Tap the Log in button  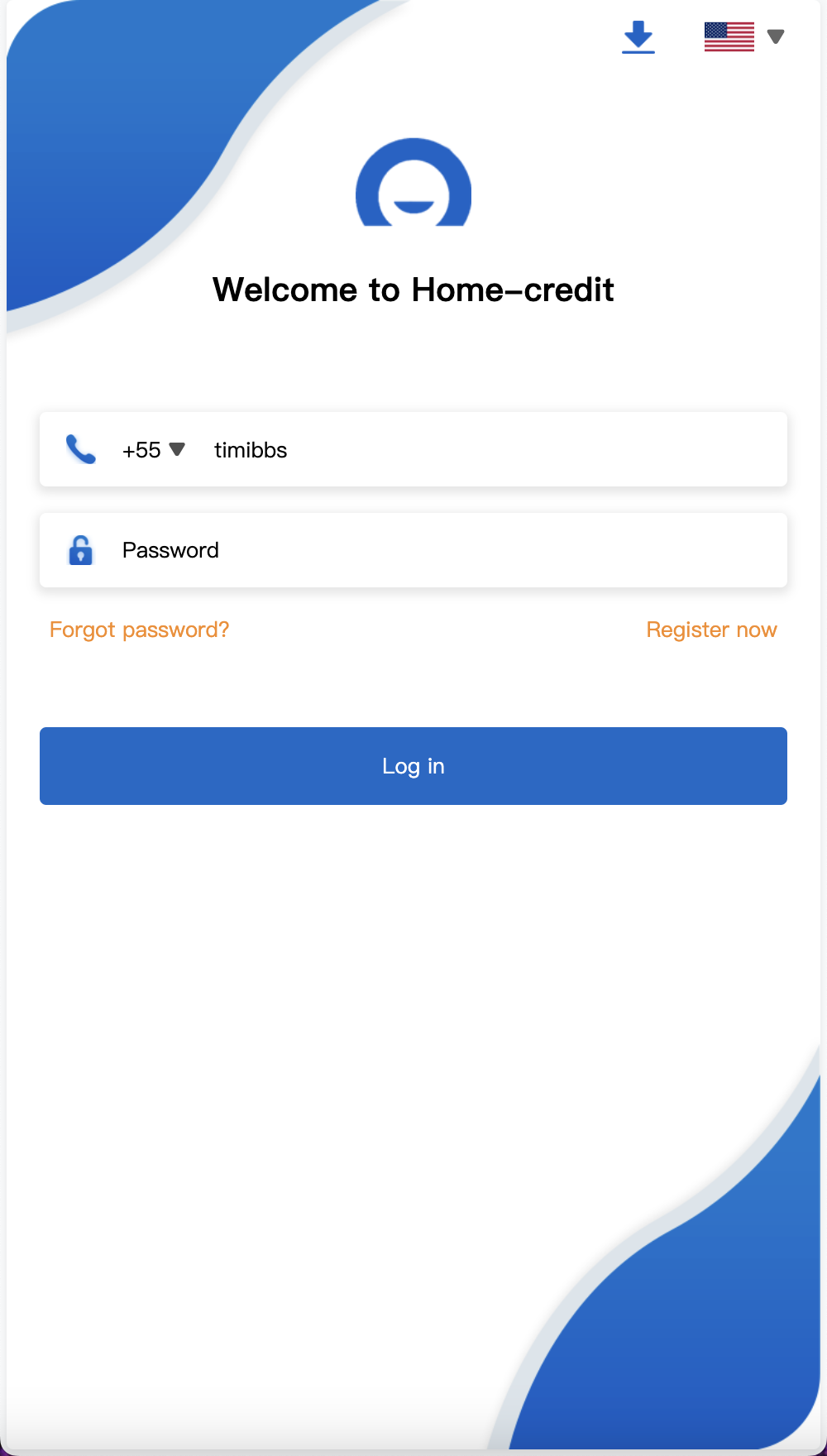click(413, 766)
